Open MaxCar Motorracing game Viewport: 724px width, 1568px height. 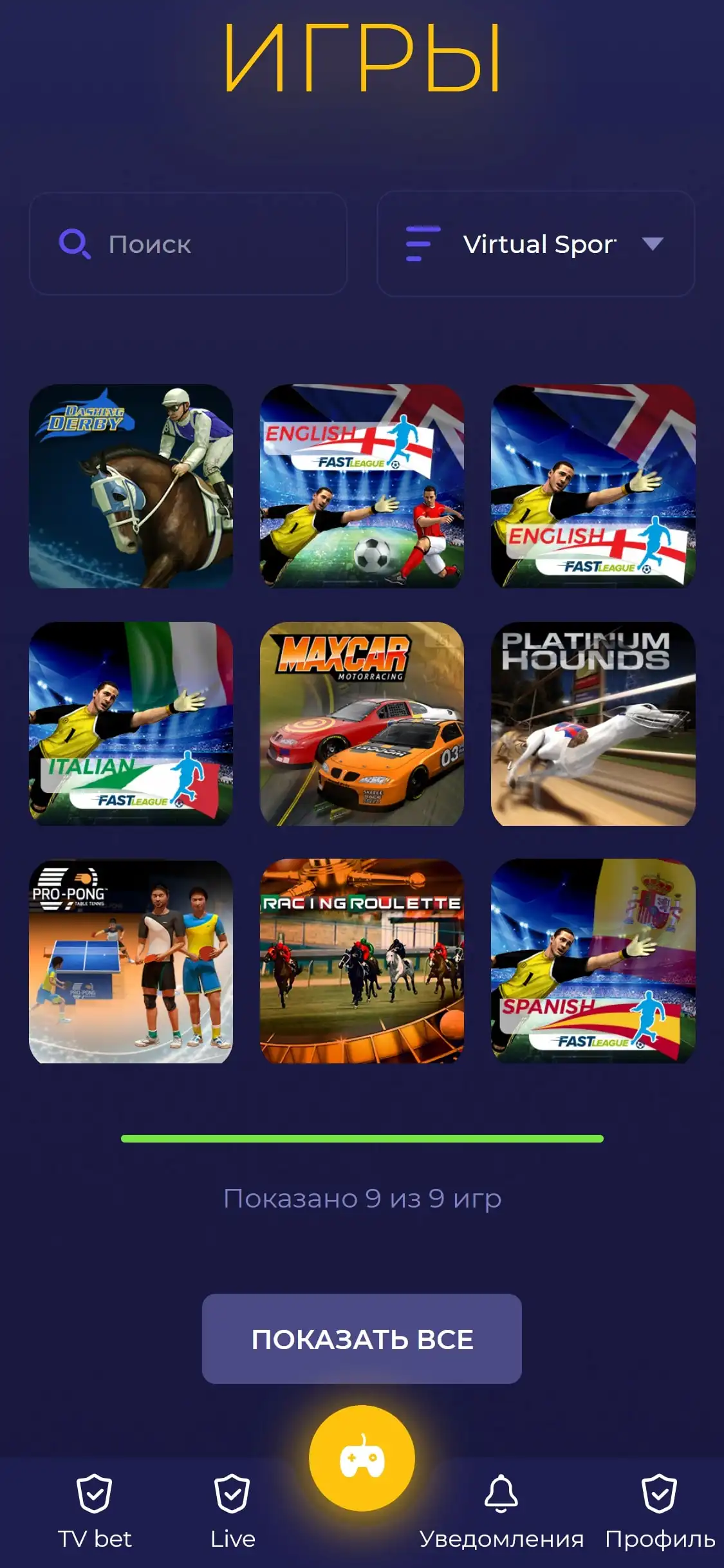[362, 723]
